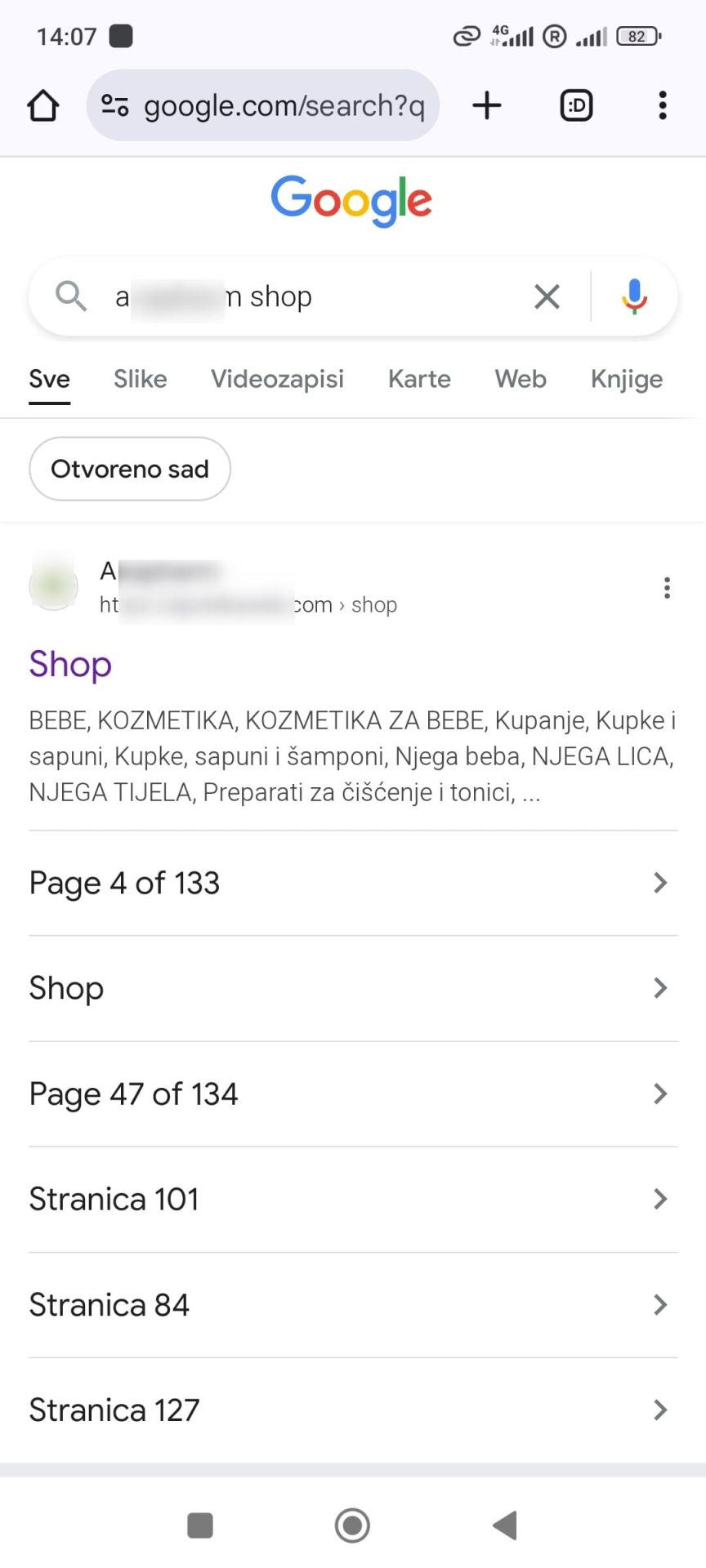Switch to the Knjige tab
Viewport: 706px width, 1568px height.
[x=626, y=379]
